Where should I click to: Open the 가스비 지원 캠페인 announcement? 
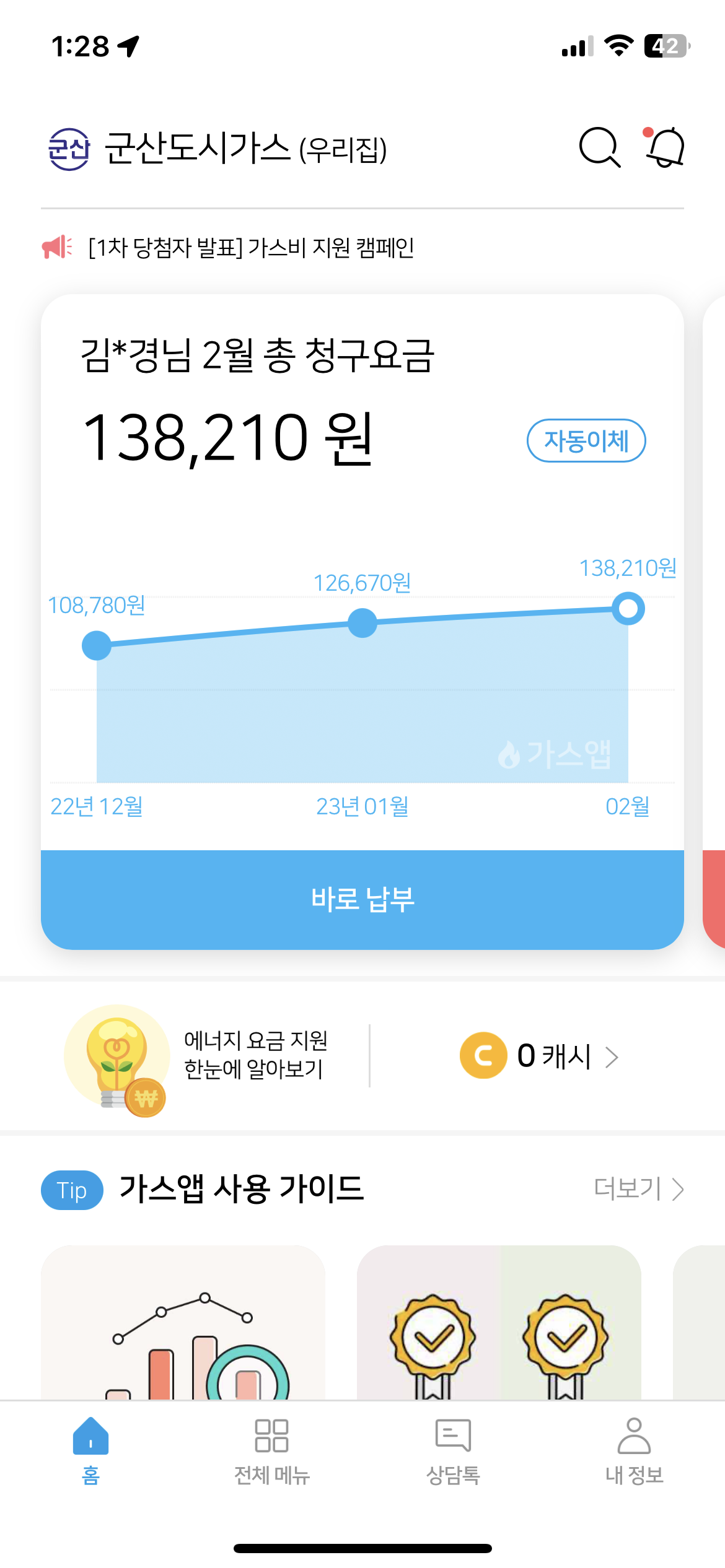(x=251, y=248)
